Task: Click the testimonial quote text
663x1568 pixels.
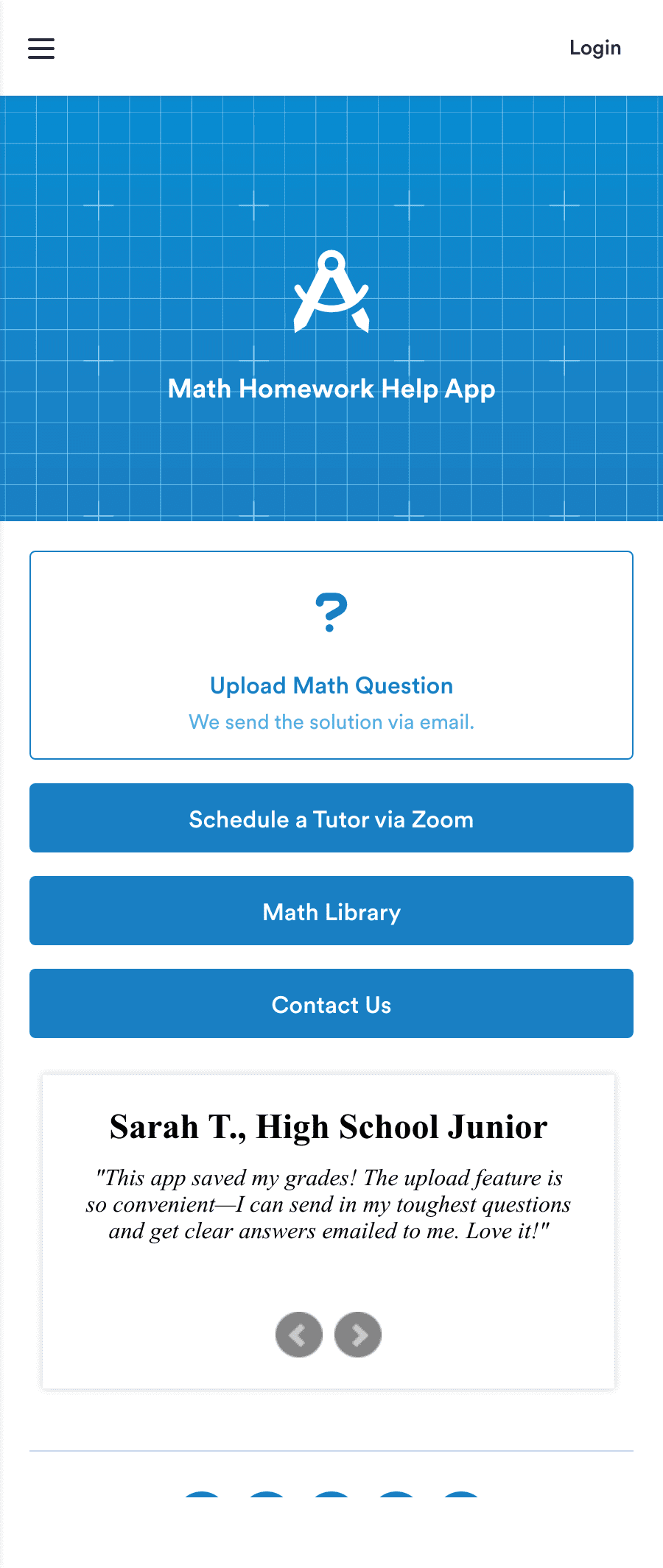Action: pos(331,1204)
